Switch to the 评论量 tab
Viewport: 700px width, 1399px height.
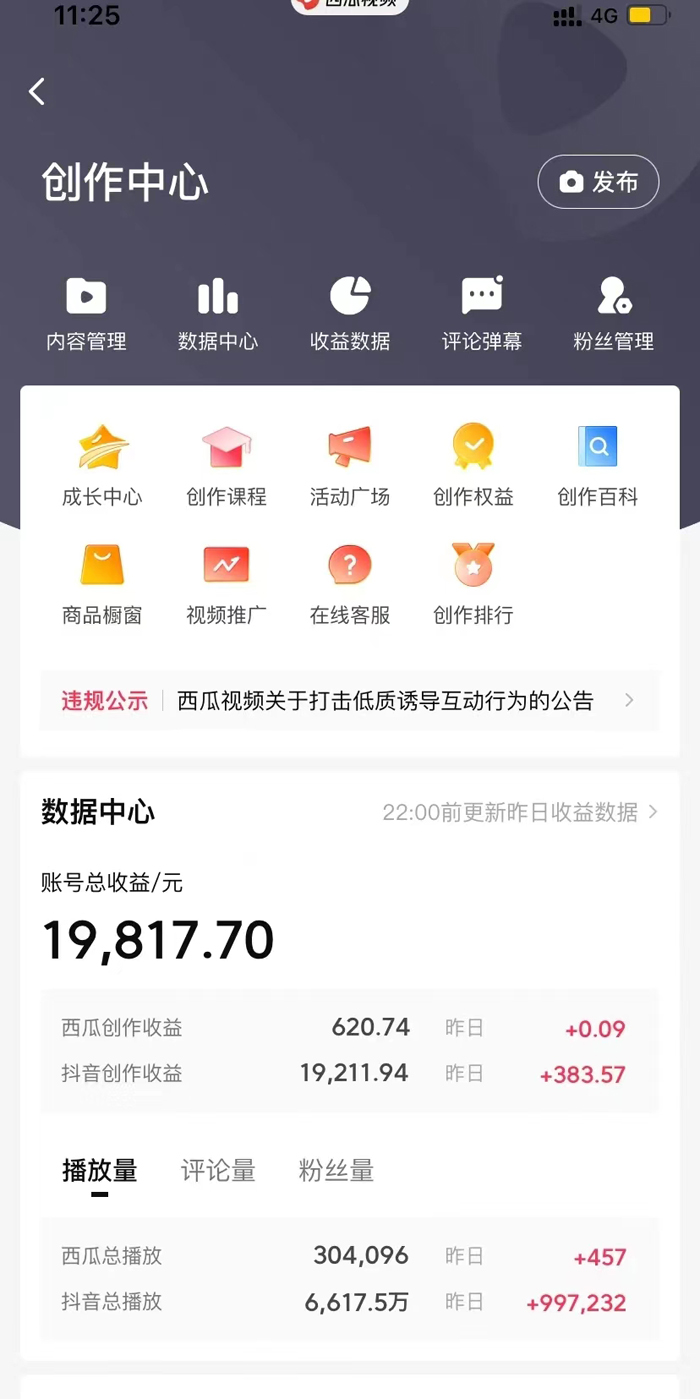(x=218, y=1171)
